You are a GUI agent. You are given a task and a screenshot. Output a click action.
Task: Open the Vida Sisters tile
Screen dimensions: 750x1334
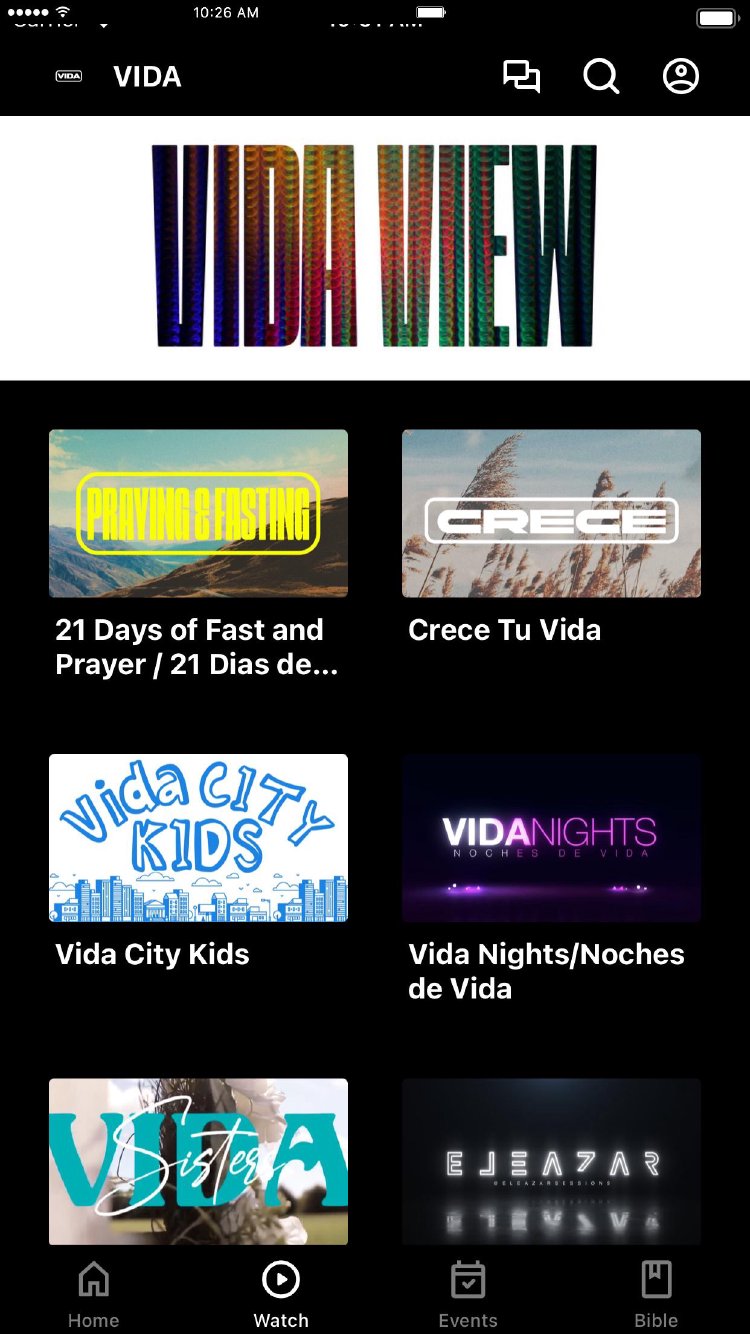[x=198, y=1161]
